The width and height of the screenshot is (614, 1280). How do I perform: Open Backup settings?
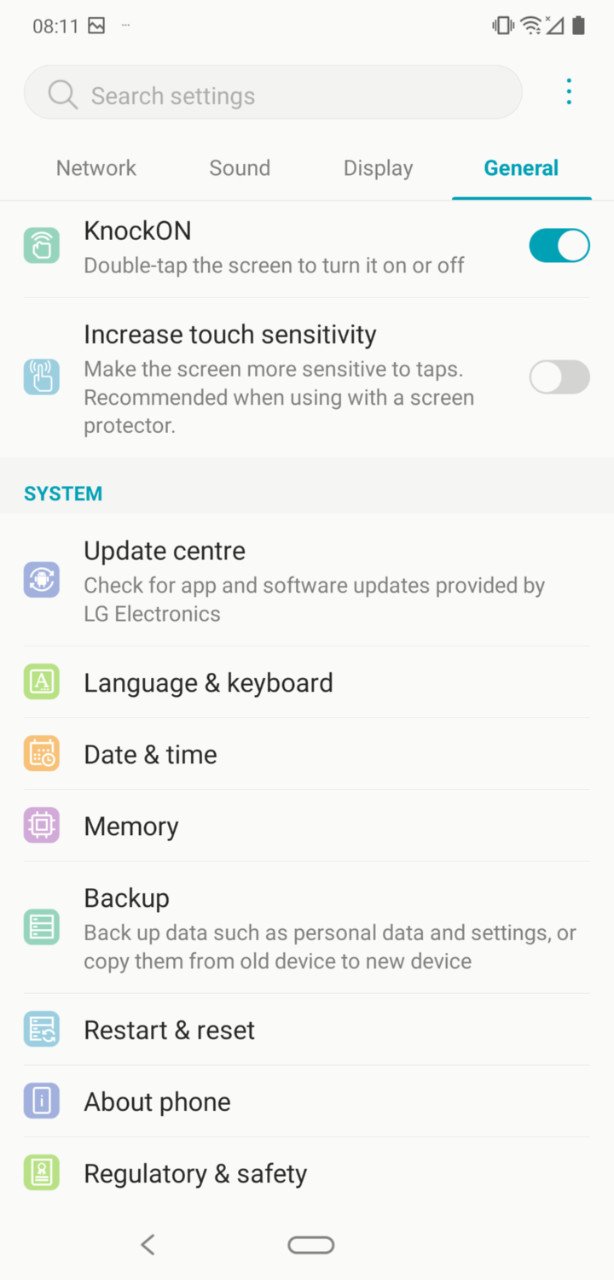307,928
